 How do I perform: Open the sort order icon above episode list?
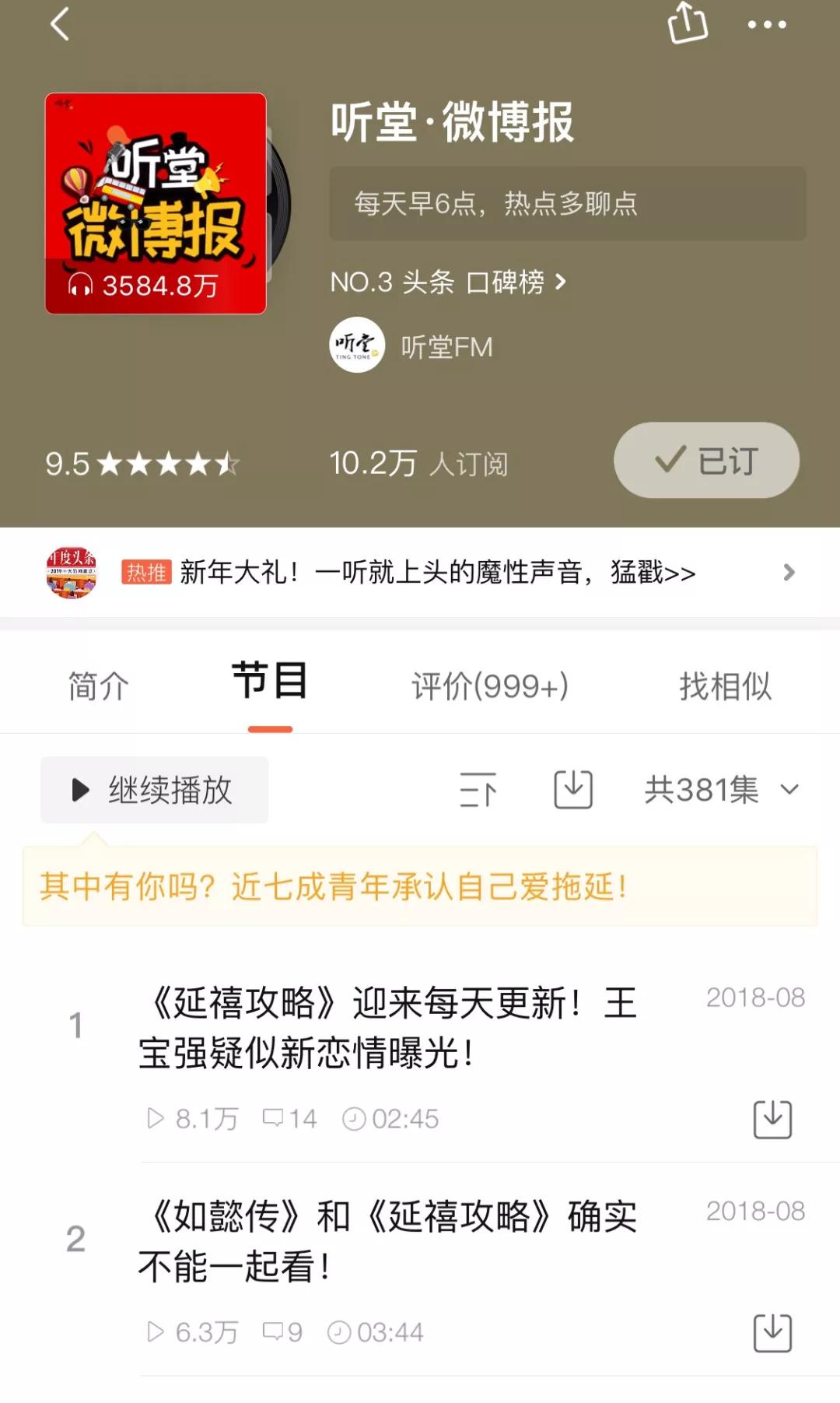point(479,790)
